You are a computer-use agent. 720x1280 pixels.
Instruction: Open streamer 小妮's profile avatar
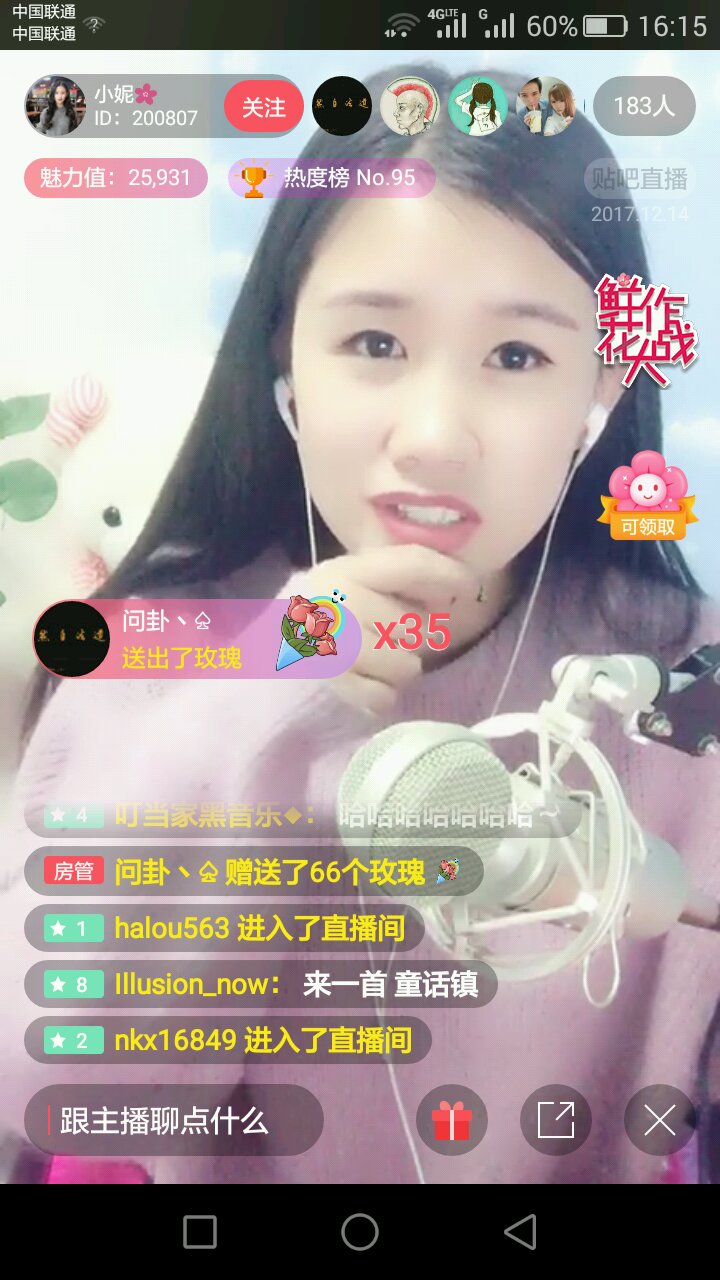pos(55,106)
